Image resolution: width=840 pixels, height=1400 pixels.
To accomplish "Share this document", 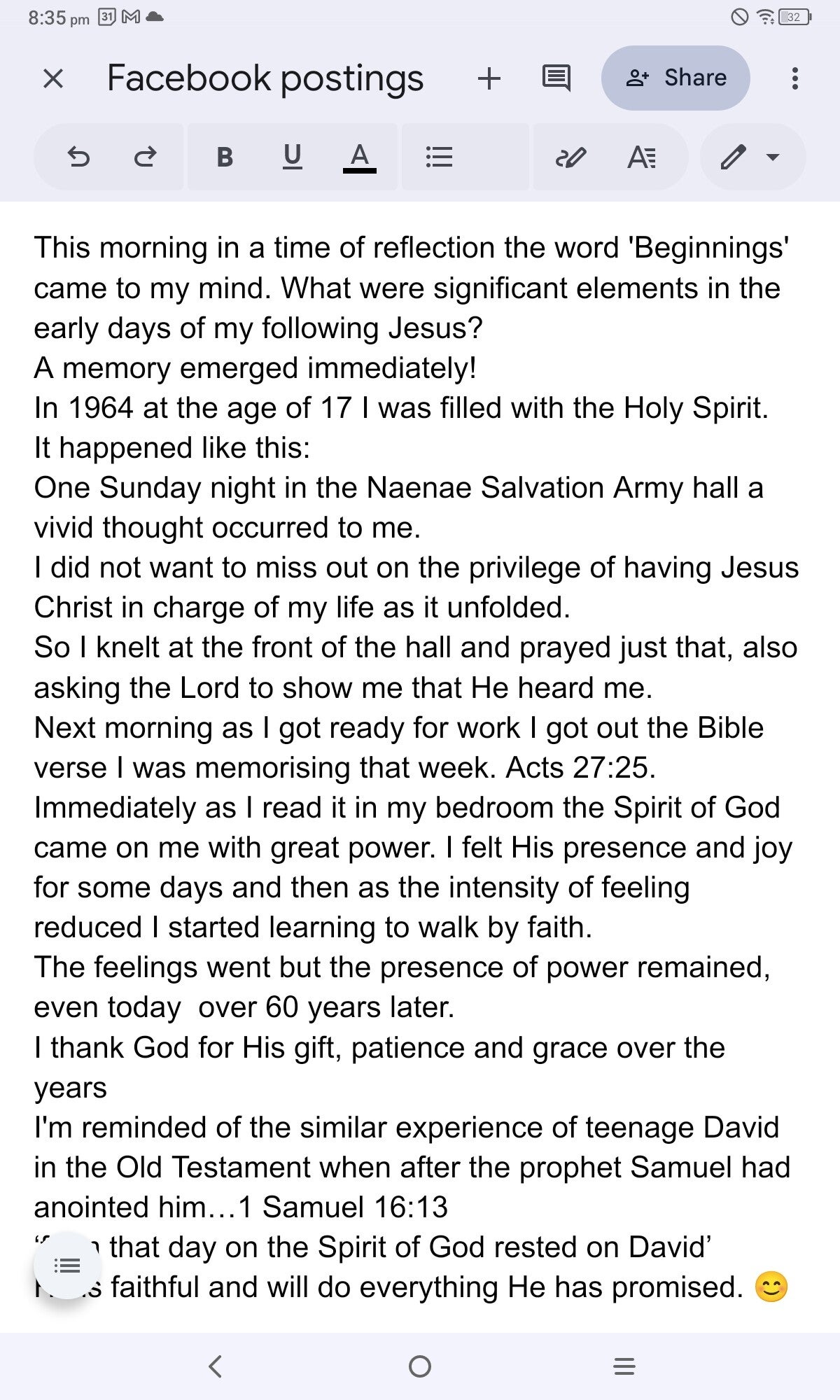I will tap(675, 78).
